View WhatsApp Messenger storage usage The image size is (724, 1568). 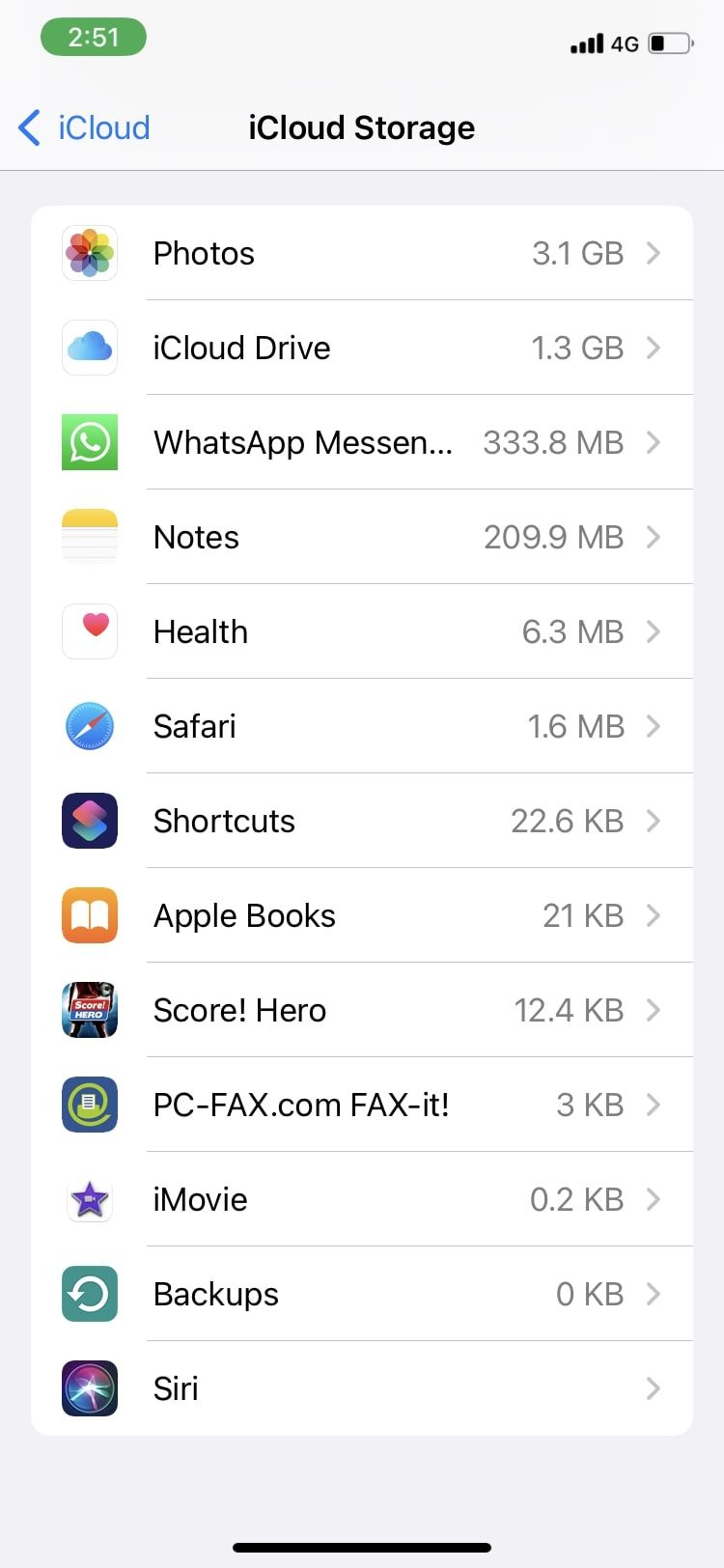(x=362, y=442)
